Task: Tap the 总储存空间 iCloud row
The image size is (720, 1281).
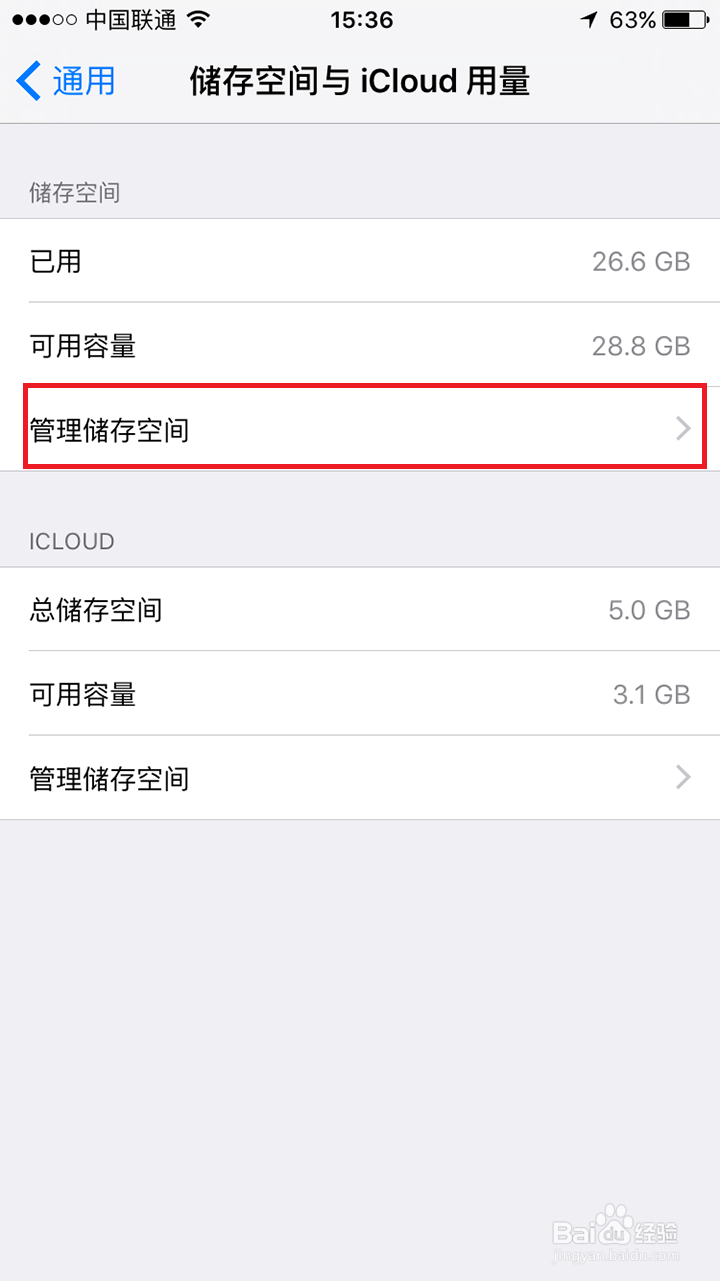Action: (x=360, y=611)
